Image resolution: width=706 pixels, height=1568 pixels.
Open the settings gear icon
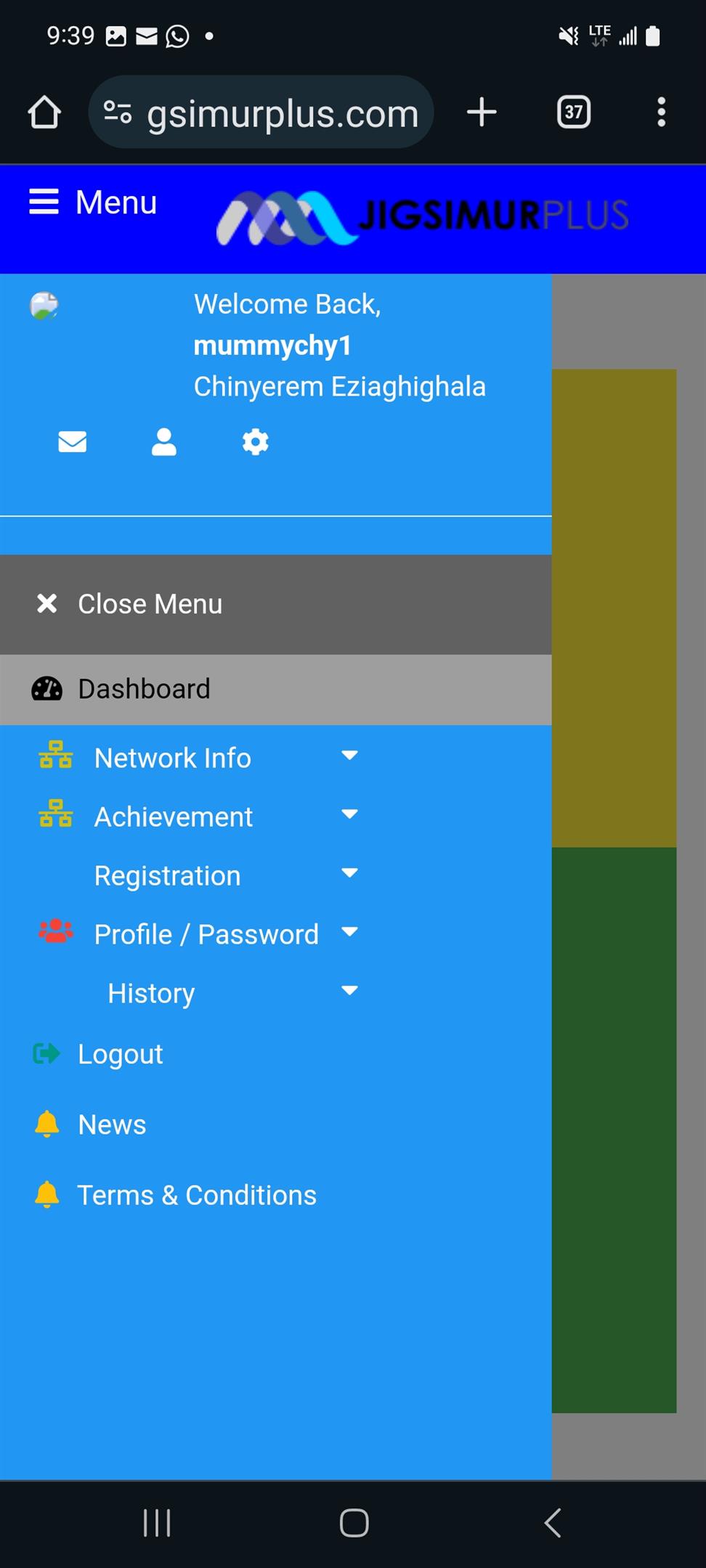[x=255, y=441]
